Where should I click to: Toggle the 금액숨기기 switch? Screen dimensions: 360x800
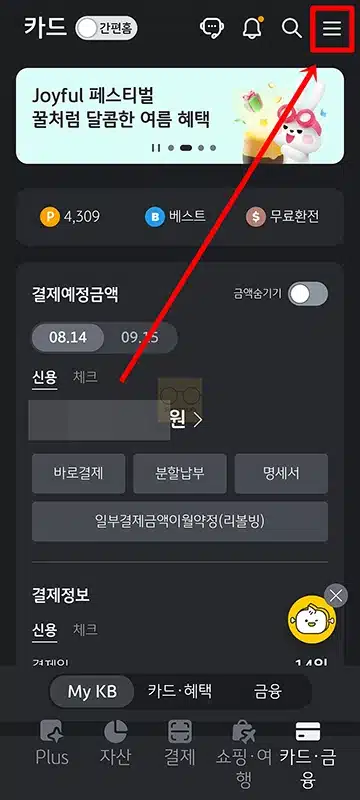pyautogui.click(x=308, y=294)
